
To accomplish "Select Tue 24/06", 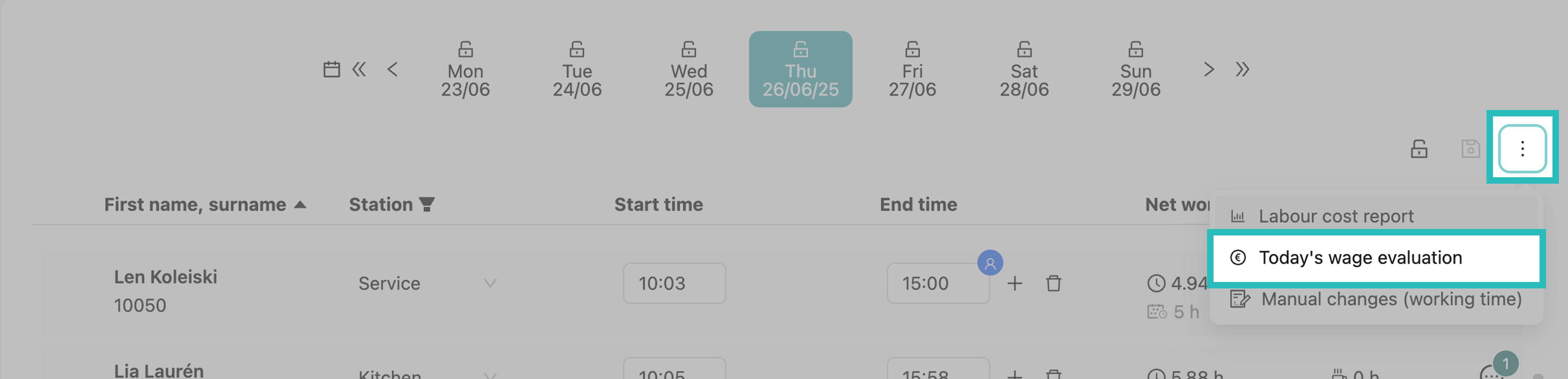I will [576, 70].
